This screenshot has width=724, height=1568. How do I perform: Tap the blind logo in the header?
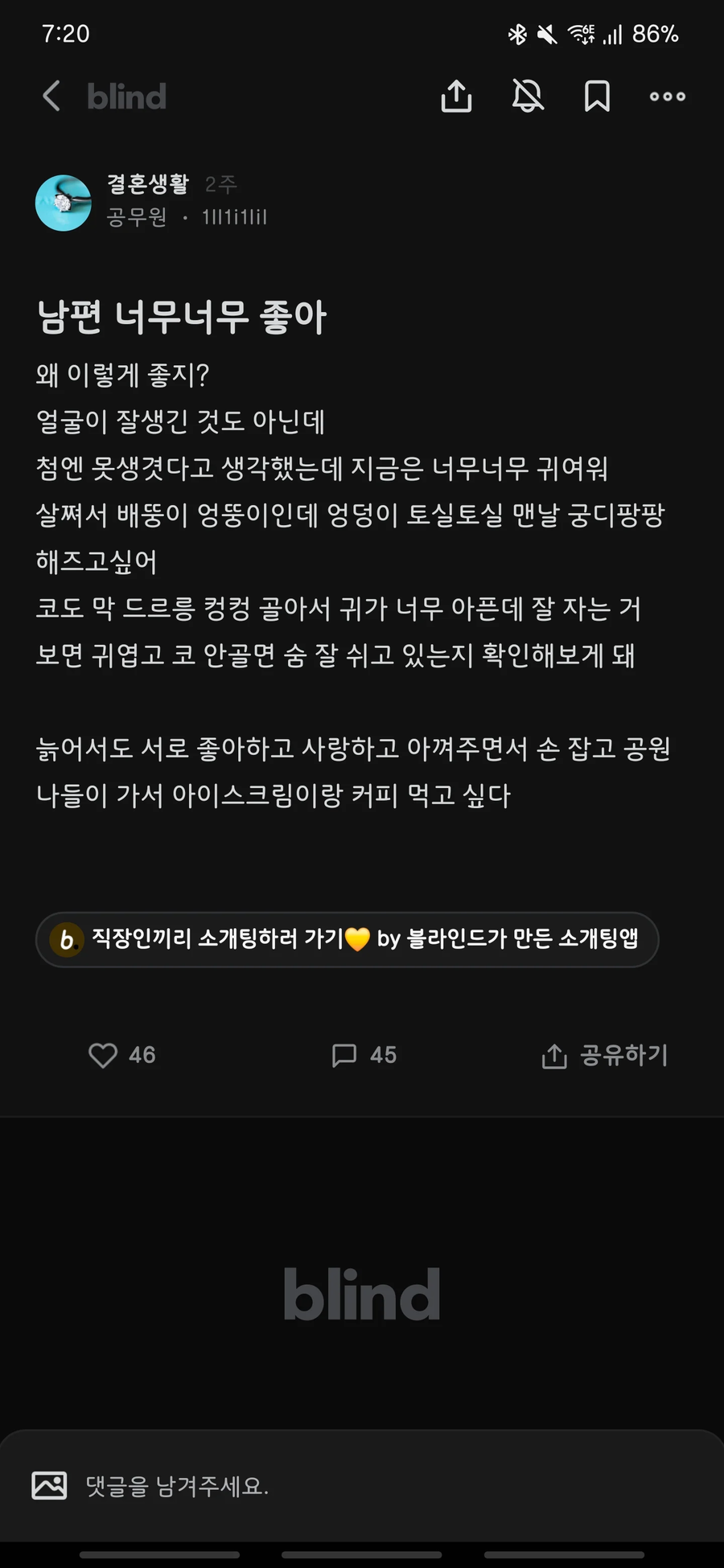[125, 96]
